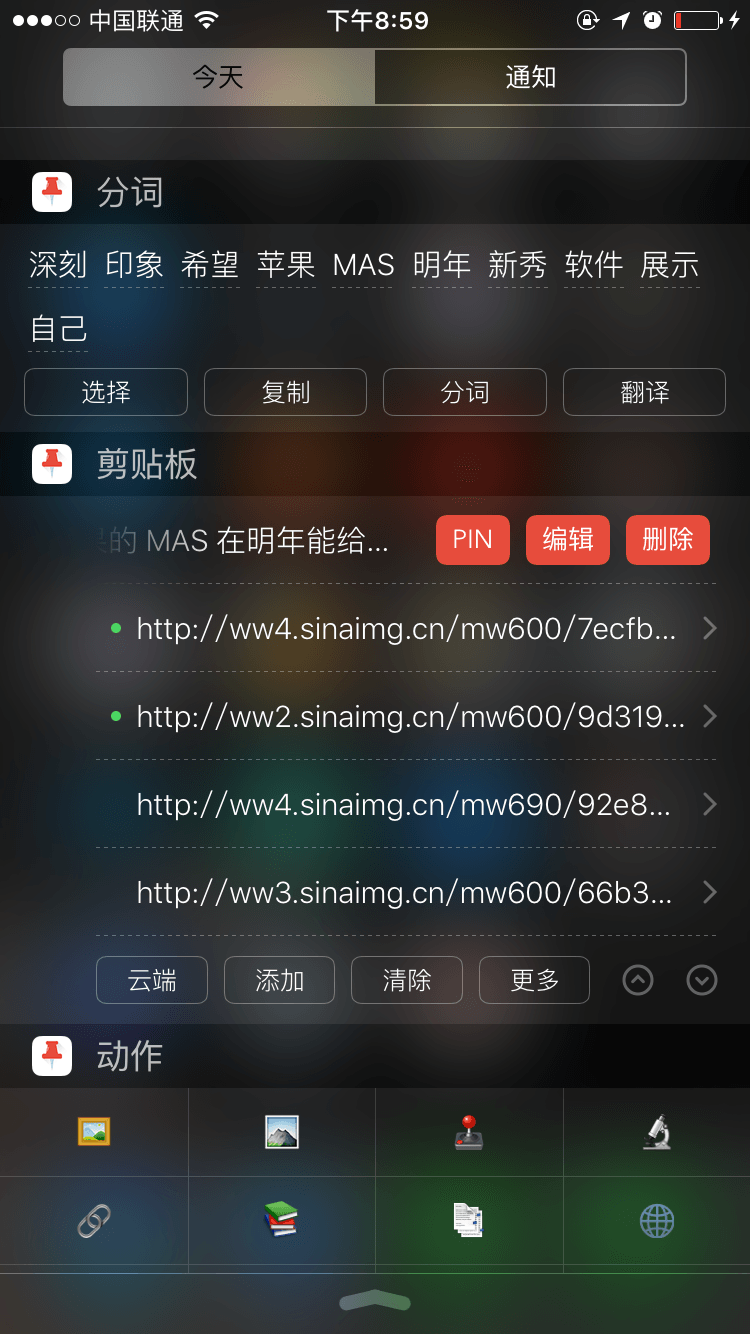Select the word 苹果 in 分词

click(286, 265)
